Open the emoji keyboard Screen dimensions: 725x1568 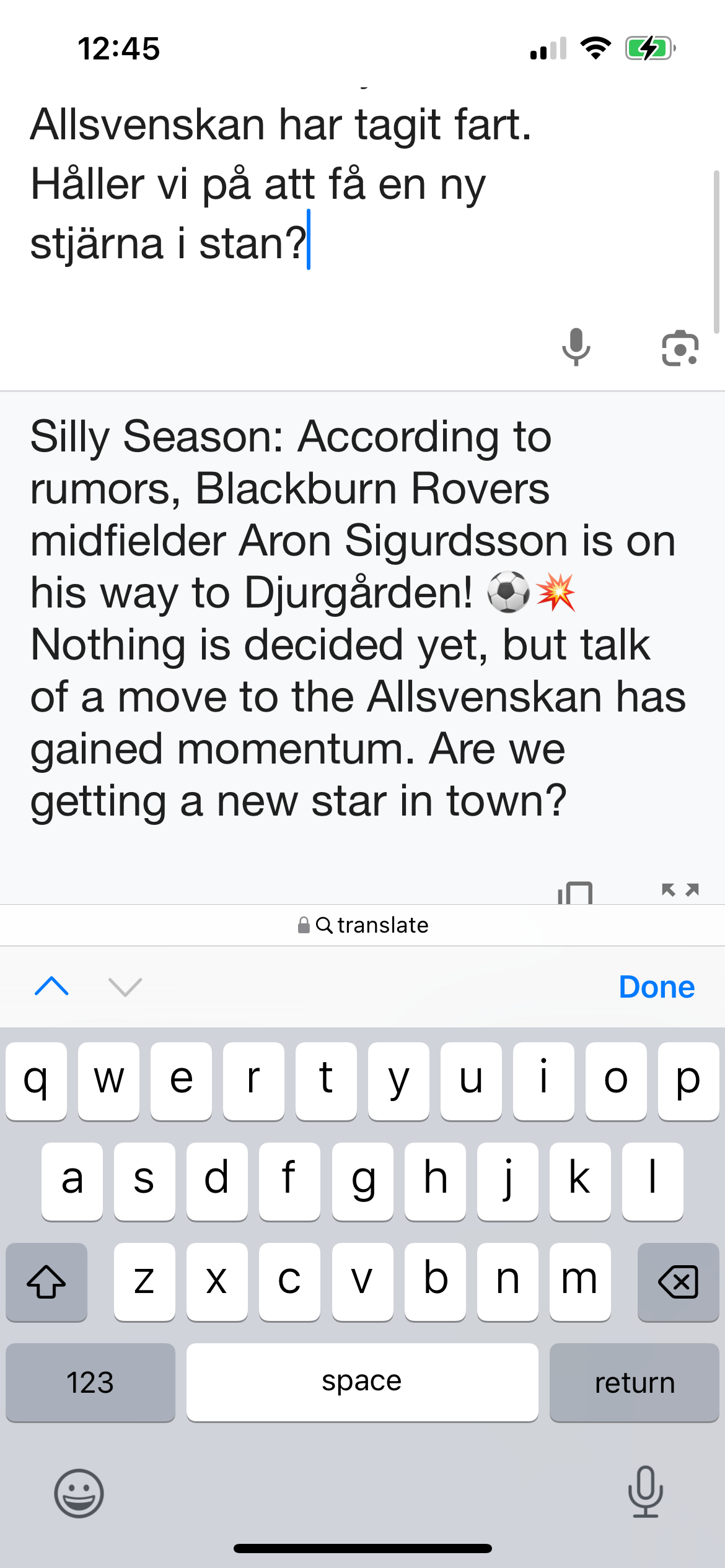pos(79,1493)
